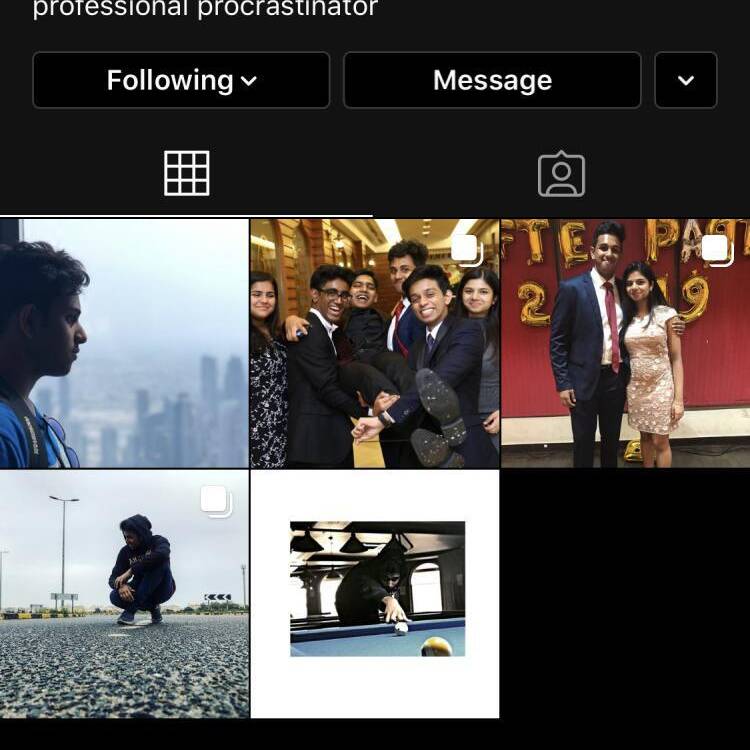Open the couple post with gold balloons
Screen dimensions: 750x750
tap(625, 343)
